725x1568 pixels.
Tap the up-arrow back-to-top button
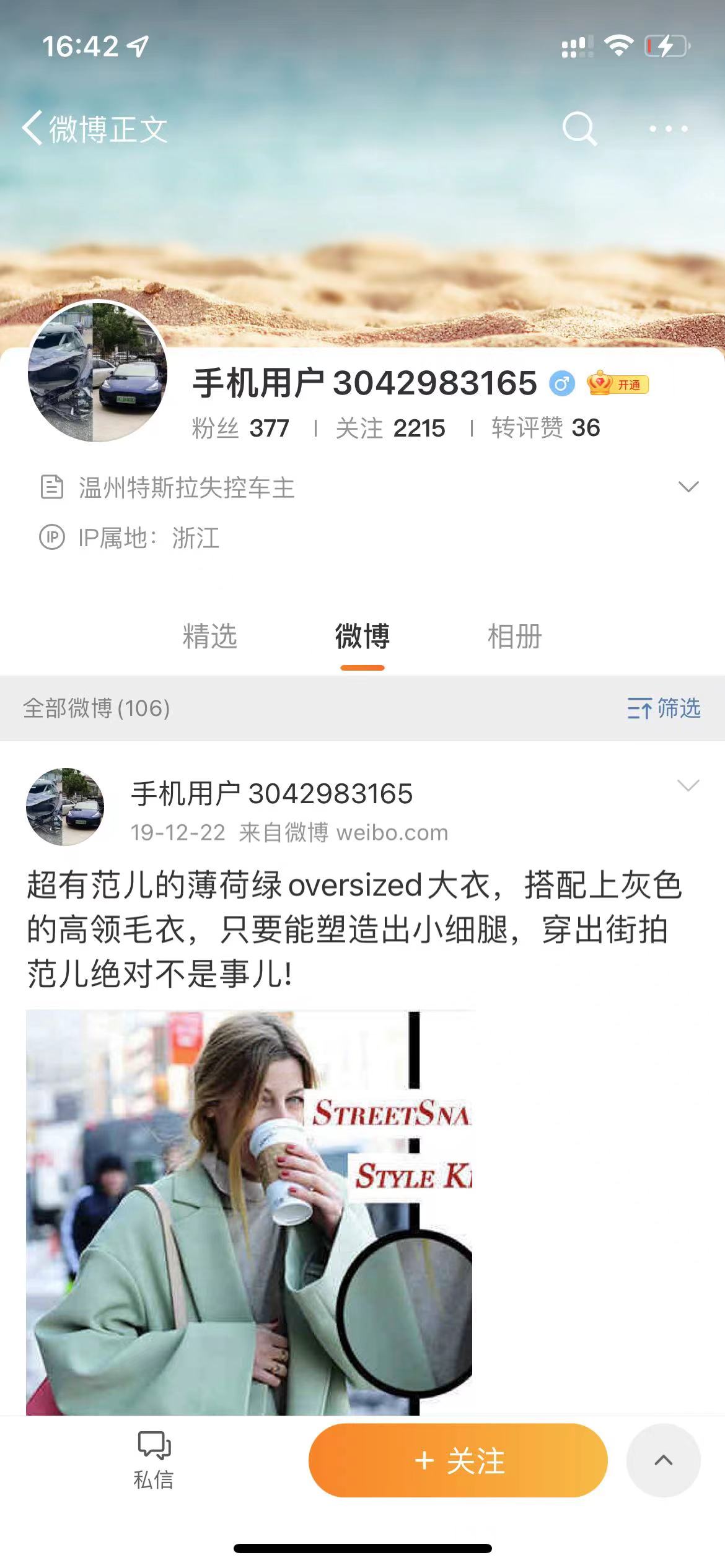(x=663, y=1460)
